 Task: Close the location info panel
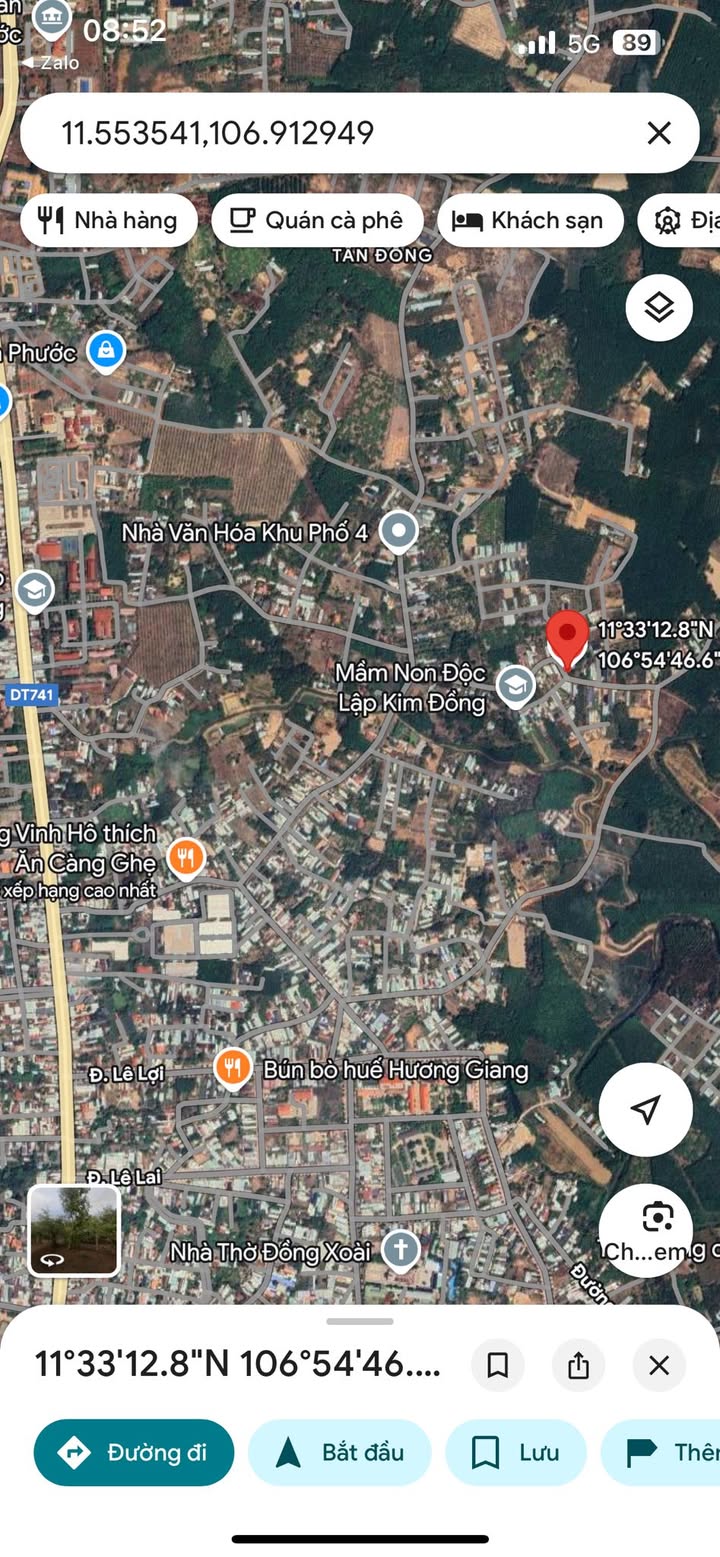click(x=658, y=1365)
